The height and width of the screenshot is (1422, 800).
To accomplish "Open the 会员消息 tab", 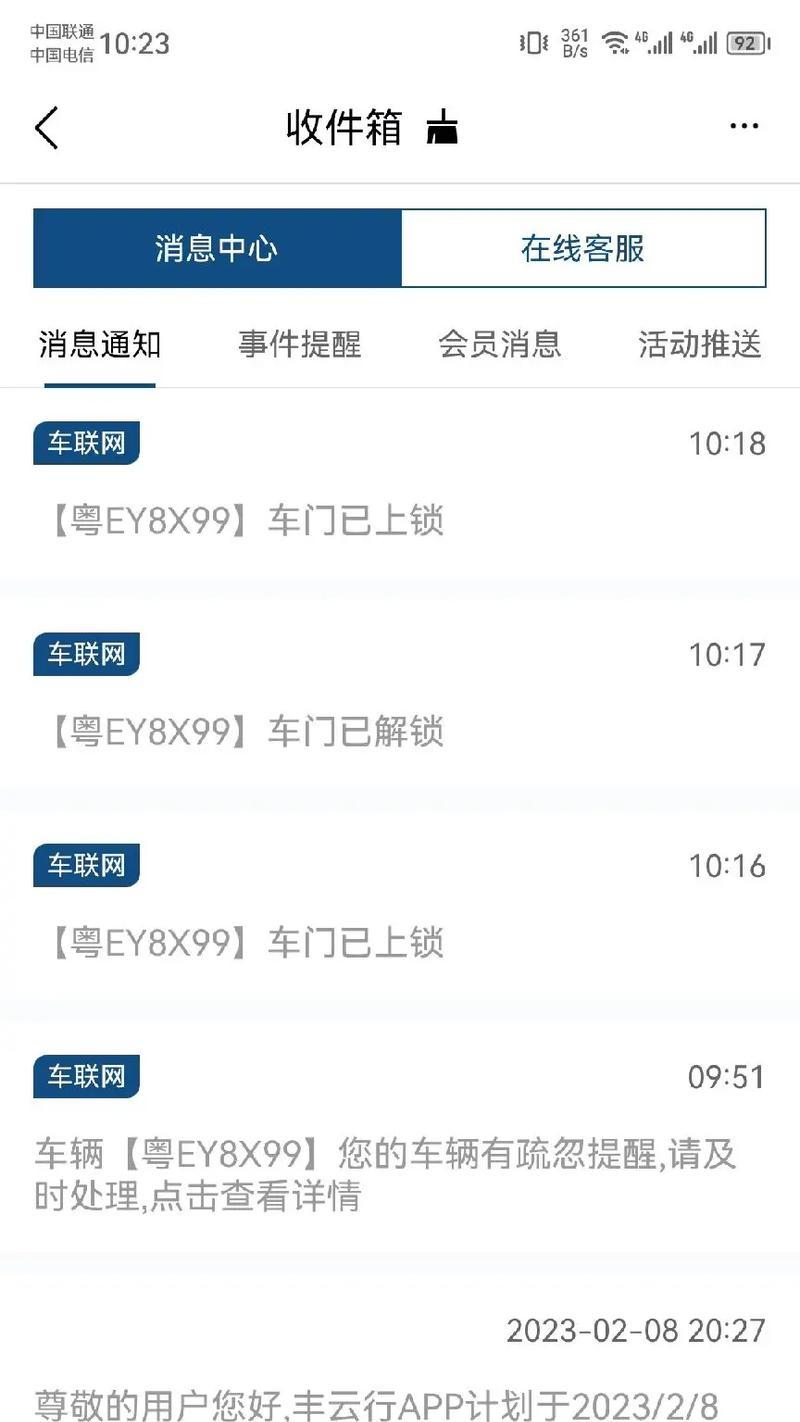I will click(499, 345).
